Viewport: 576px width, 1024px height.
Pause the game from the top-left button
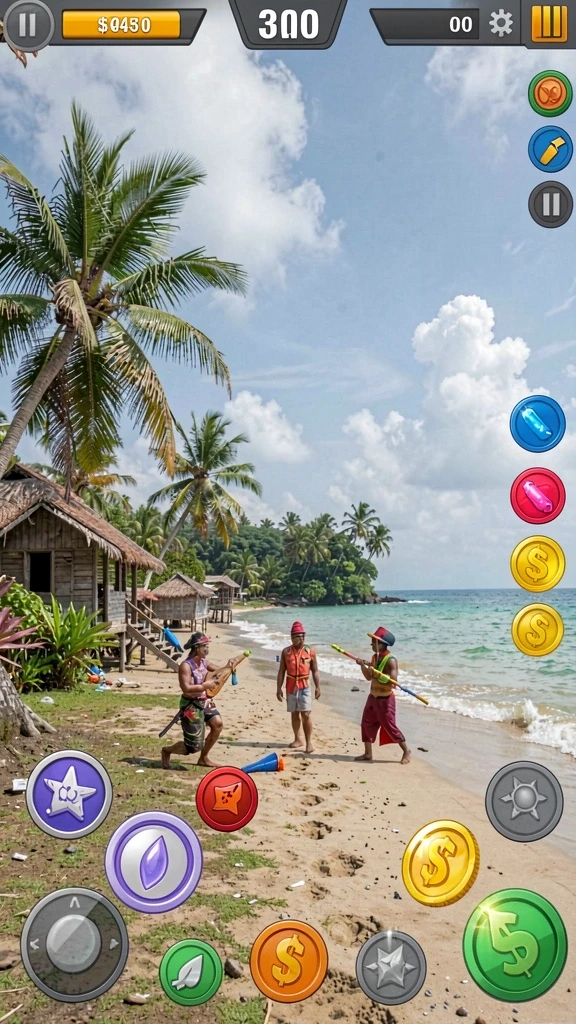[27, 25]
